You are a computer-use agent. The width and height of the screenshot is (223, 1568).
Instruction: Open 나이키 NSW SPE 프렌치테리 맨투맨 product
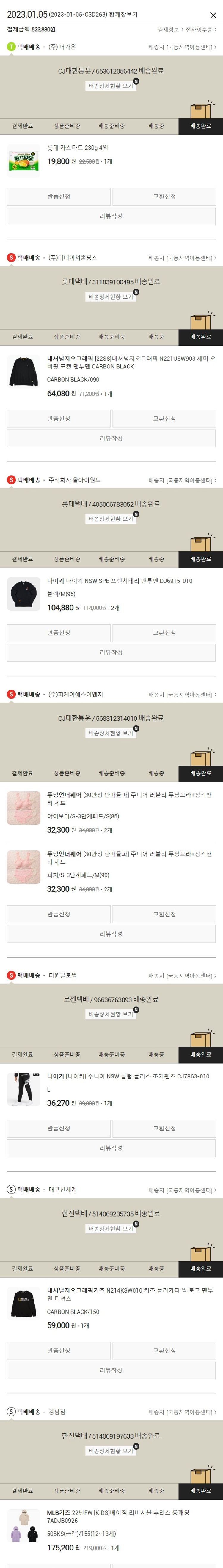120,581
